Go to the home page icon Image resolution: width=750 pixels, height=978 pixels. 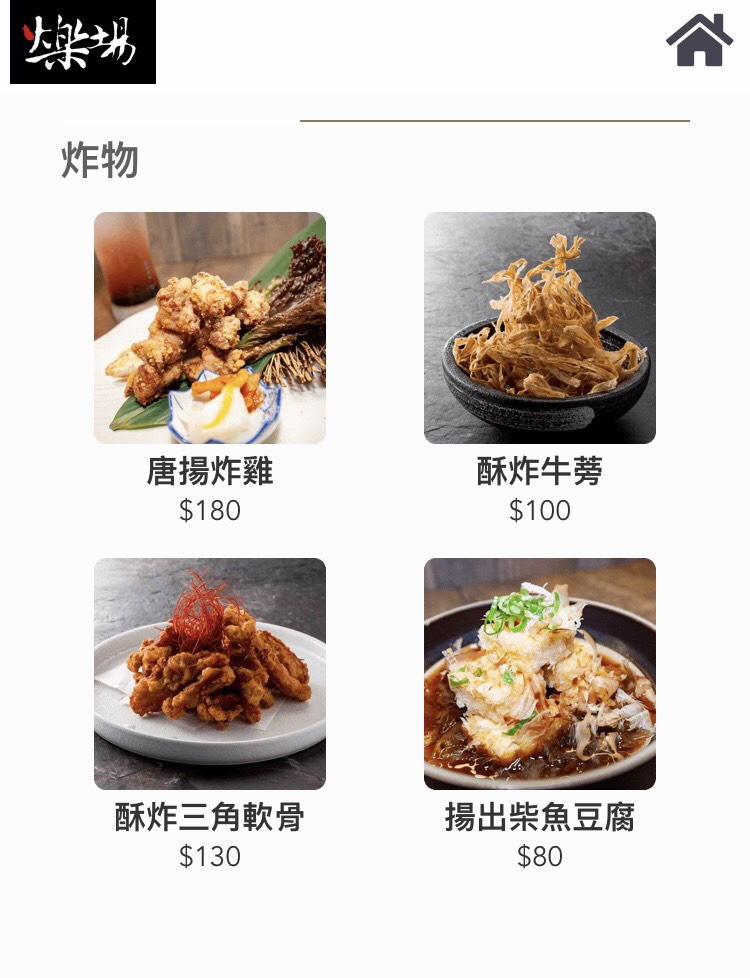pos(699,41)
